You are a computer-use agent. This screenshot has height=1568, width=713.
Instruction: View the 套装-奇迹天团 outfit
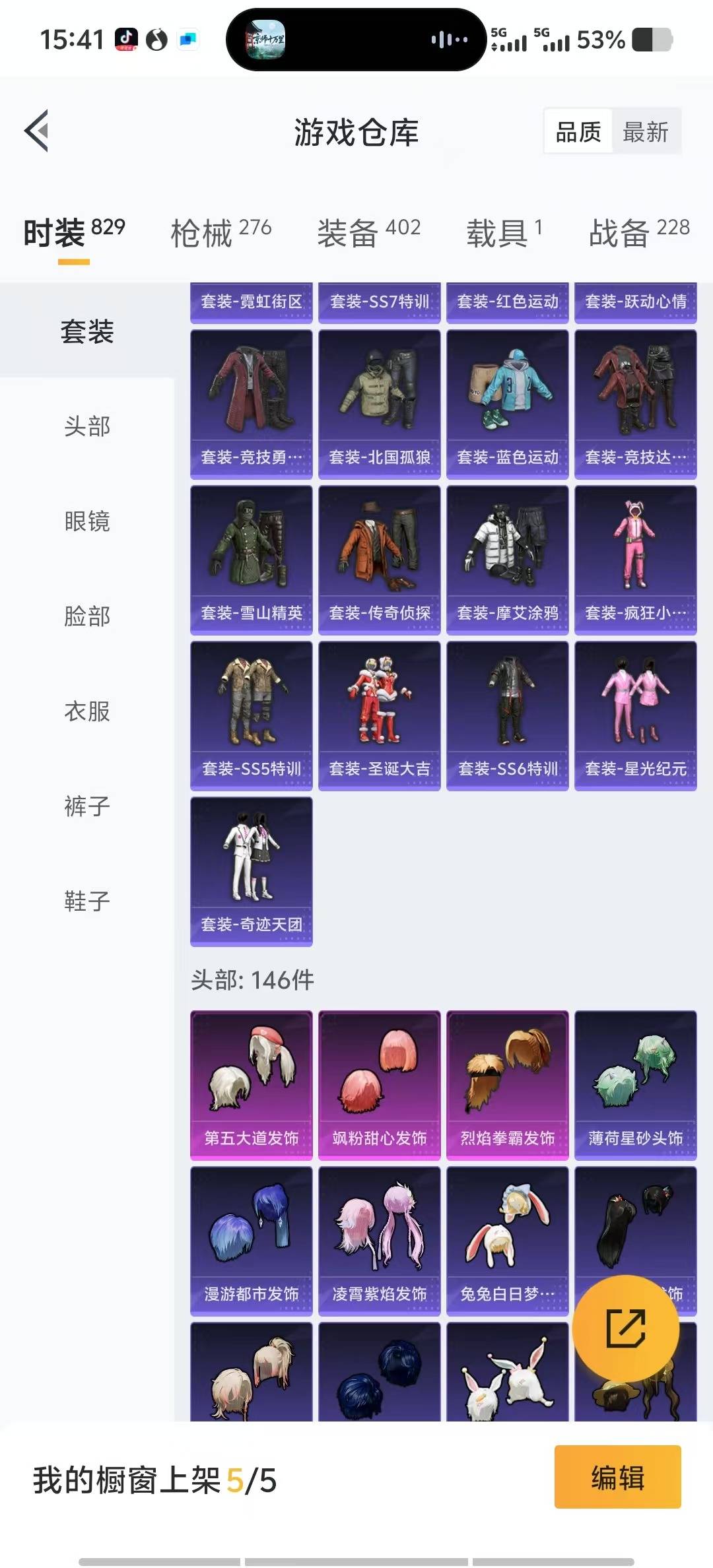(x=251, y=871)
